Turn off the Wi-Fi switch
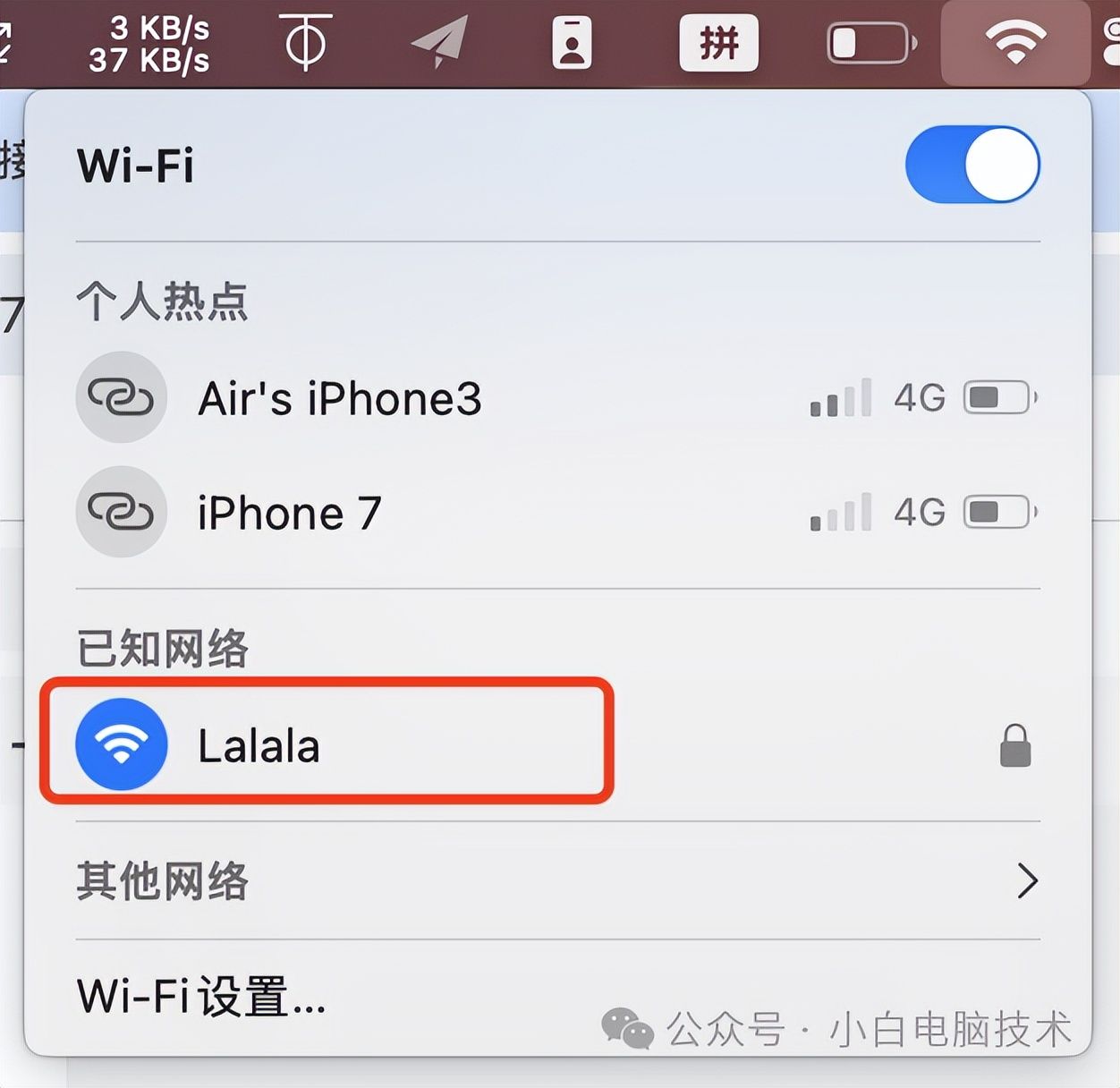The image size is (1120, 1088). [x=972, y=165]
